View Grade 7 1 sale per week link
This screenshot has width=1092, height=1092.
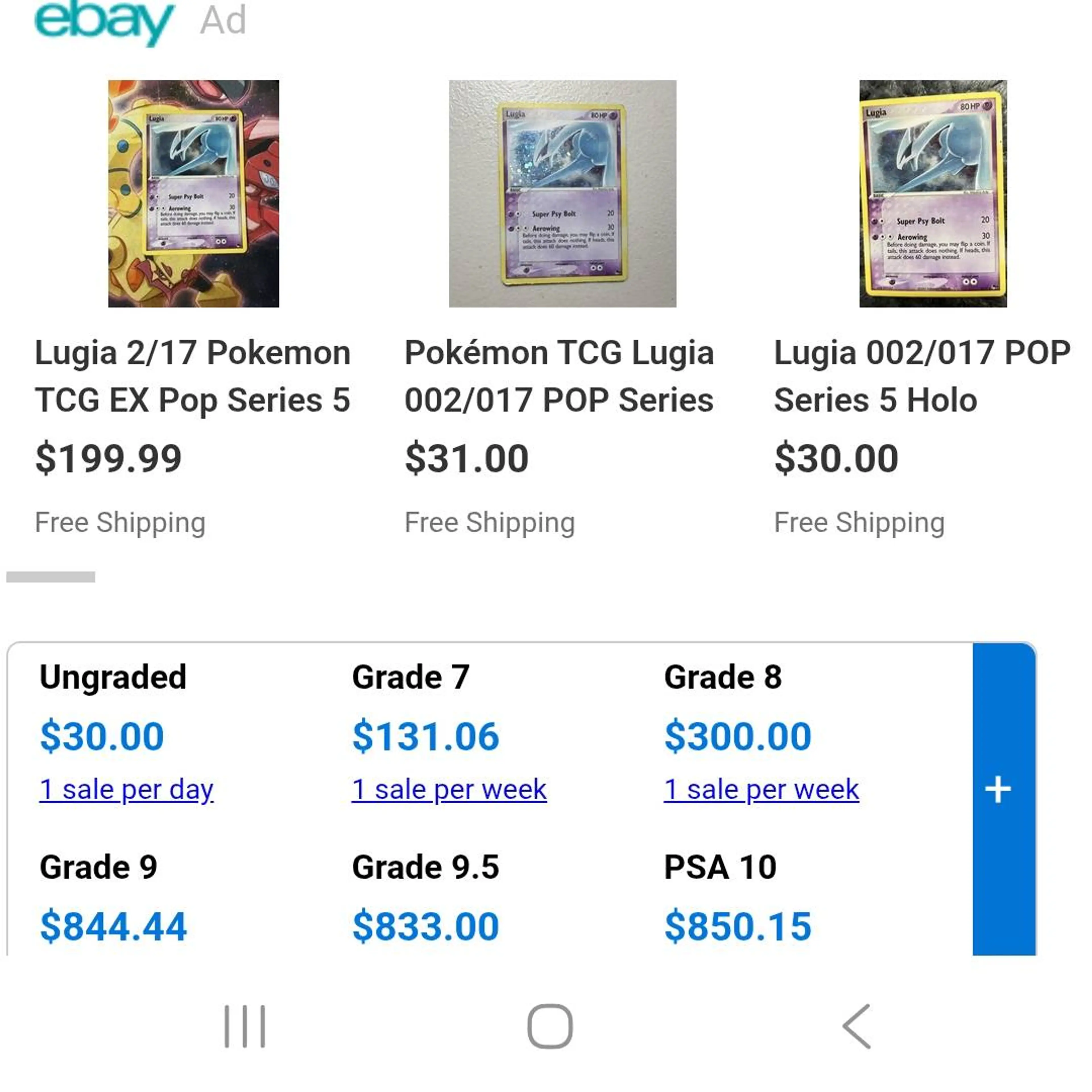coord(449,789)
